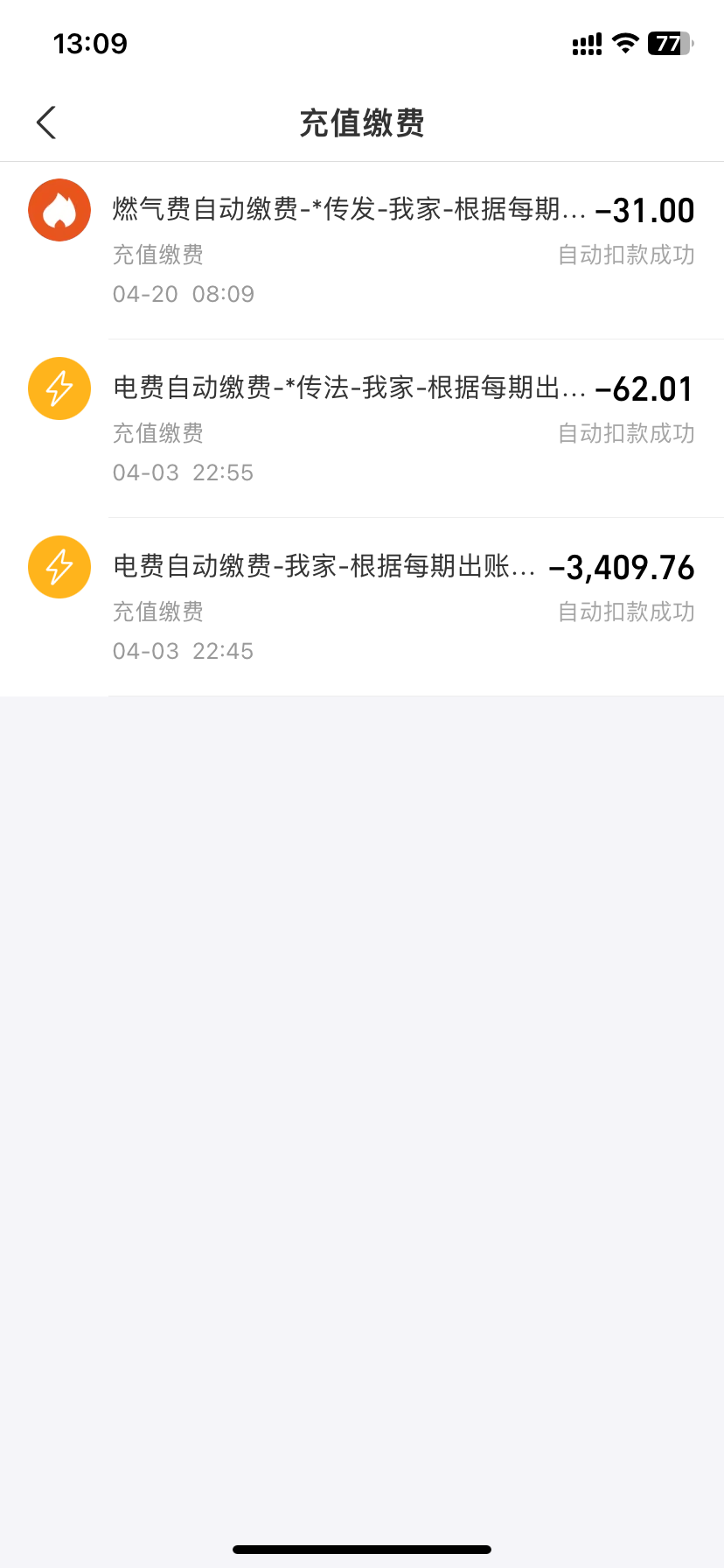Go back from the 充值缴费 page
The width and height of the screenshot is (724, 1568).
coord(46,122)
